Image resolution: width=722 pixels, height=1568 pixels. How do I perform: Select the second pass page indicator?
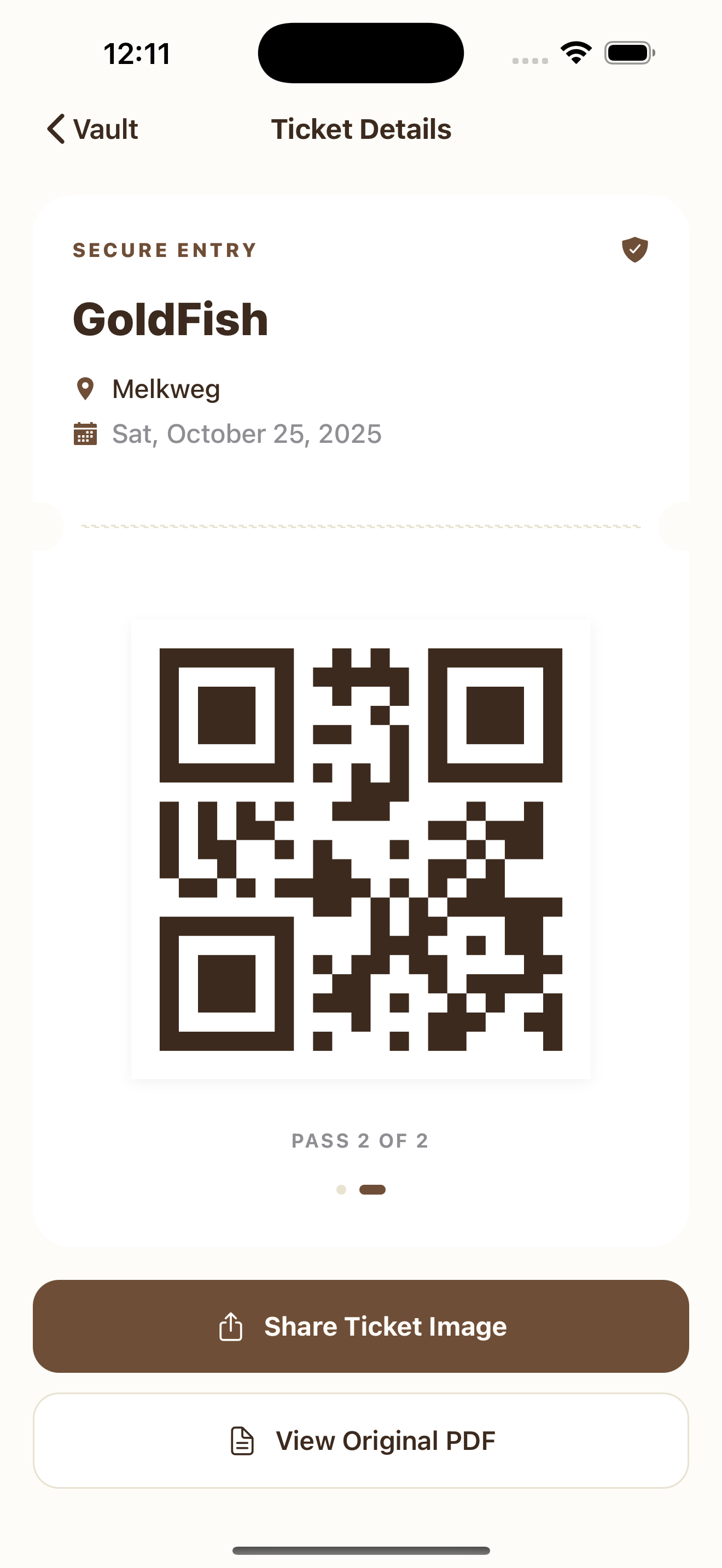(x=372, y=1189)
